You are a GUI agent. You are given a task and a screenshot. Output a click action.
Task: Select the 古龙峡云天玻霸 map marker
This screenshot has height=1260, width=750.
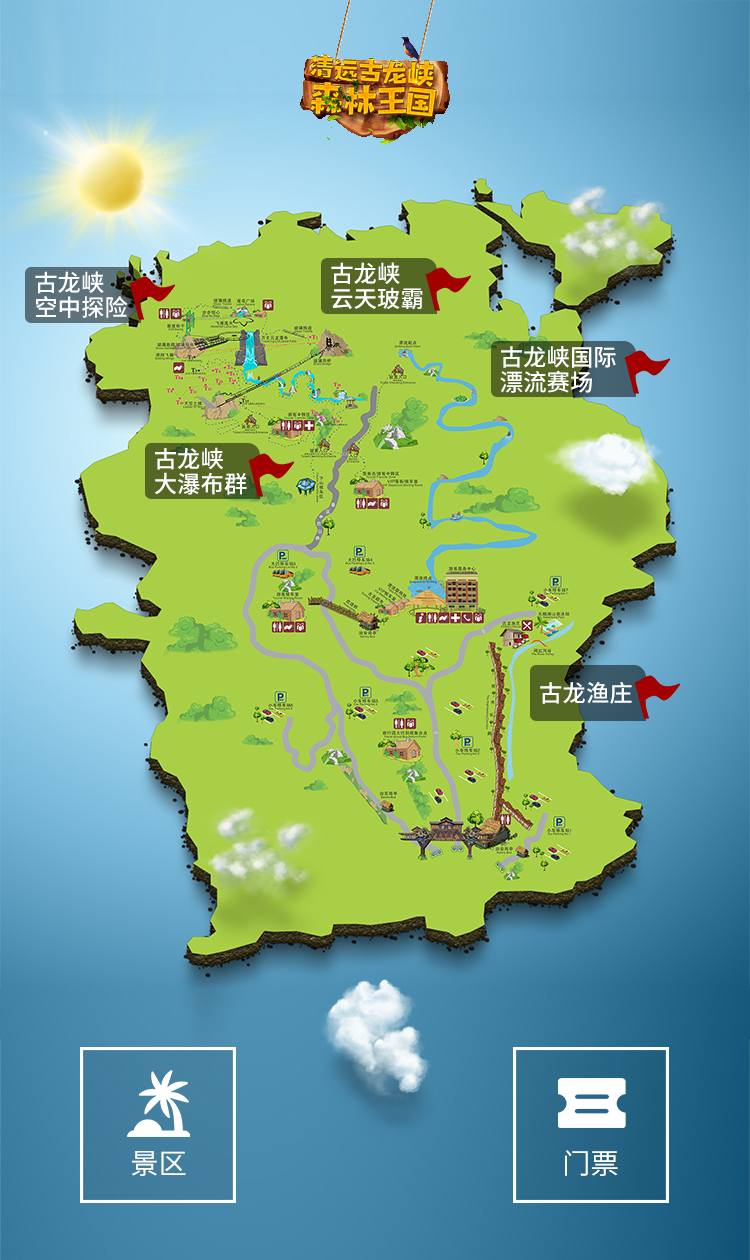379,287
